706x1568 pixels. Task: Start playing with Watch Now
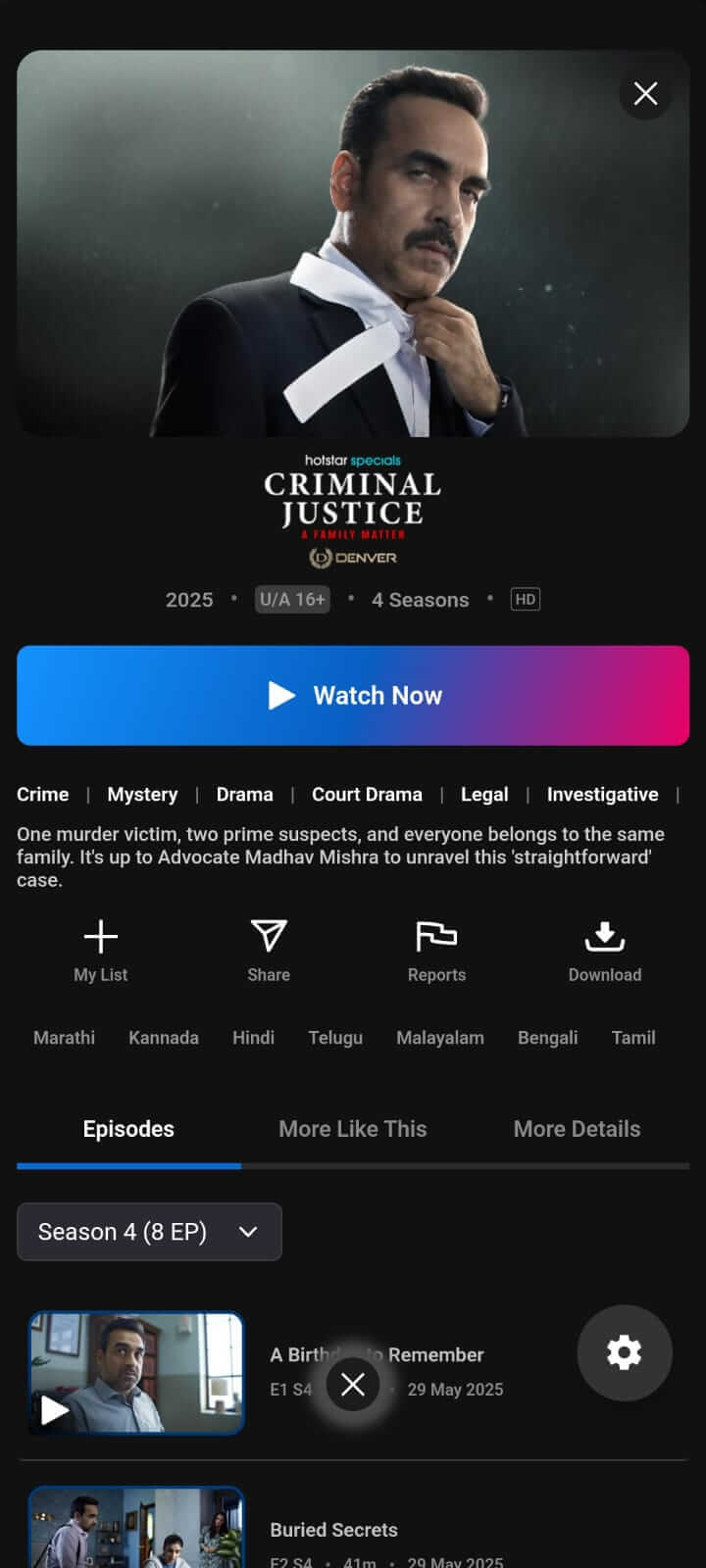point(353,696)
